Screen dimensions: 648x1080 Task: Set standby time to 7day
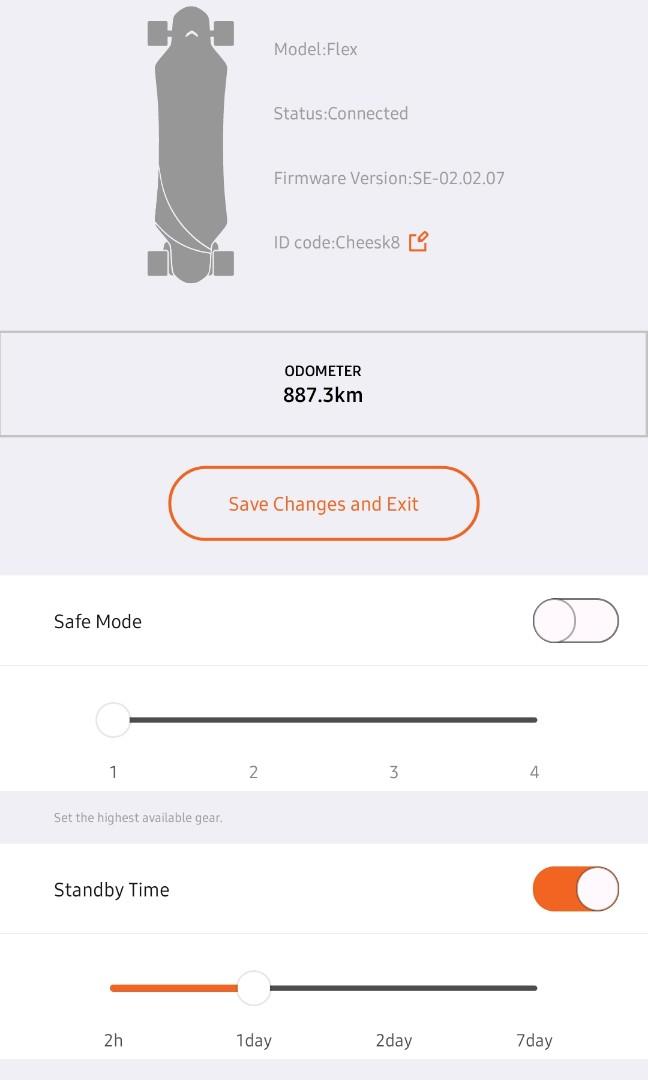534,988
